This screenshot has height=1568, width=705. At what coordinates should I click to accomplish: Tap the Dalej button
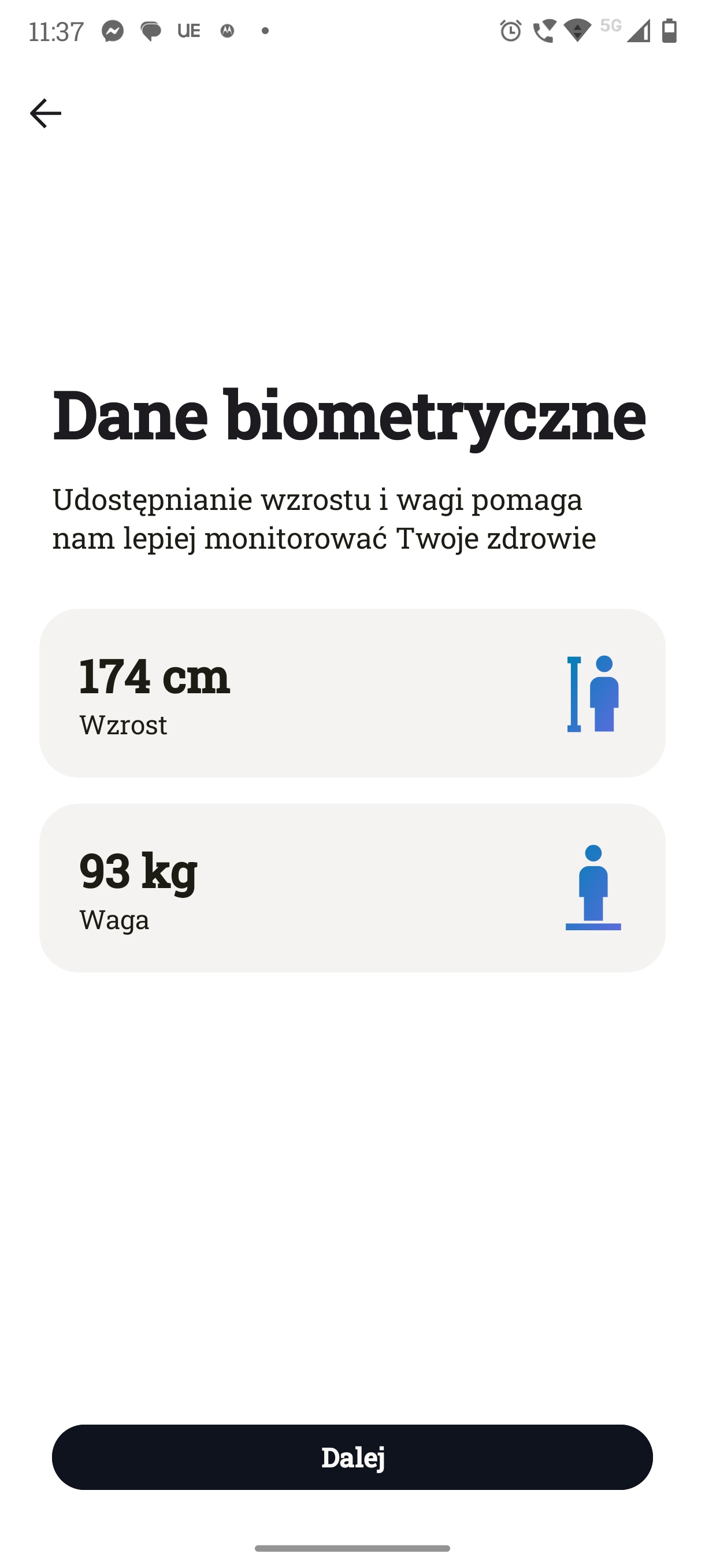[352, 1457]
